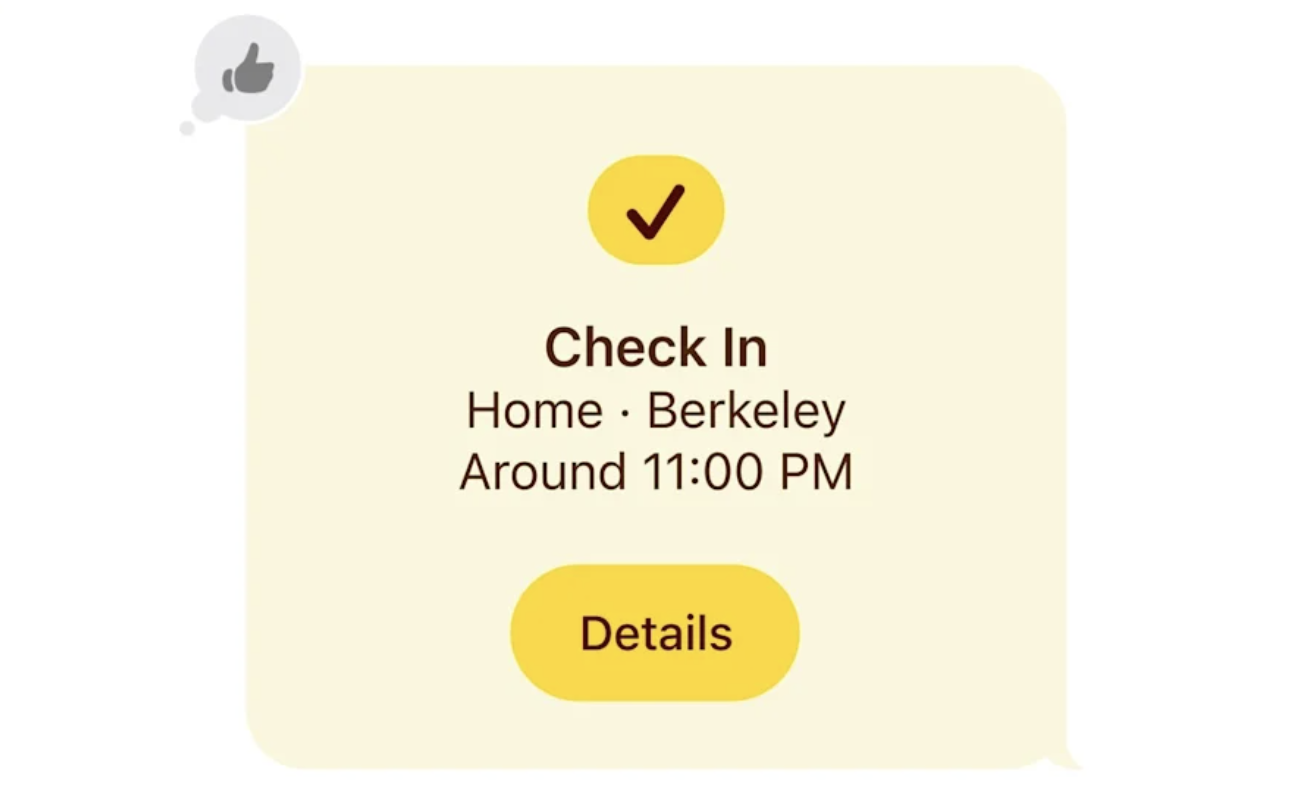1314x810 pixels.
Task: Tap the thumbs-up reaction on the message
Action: (x=247, y=71)
